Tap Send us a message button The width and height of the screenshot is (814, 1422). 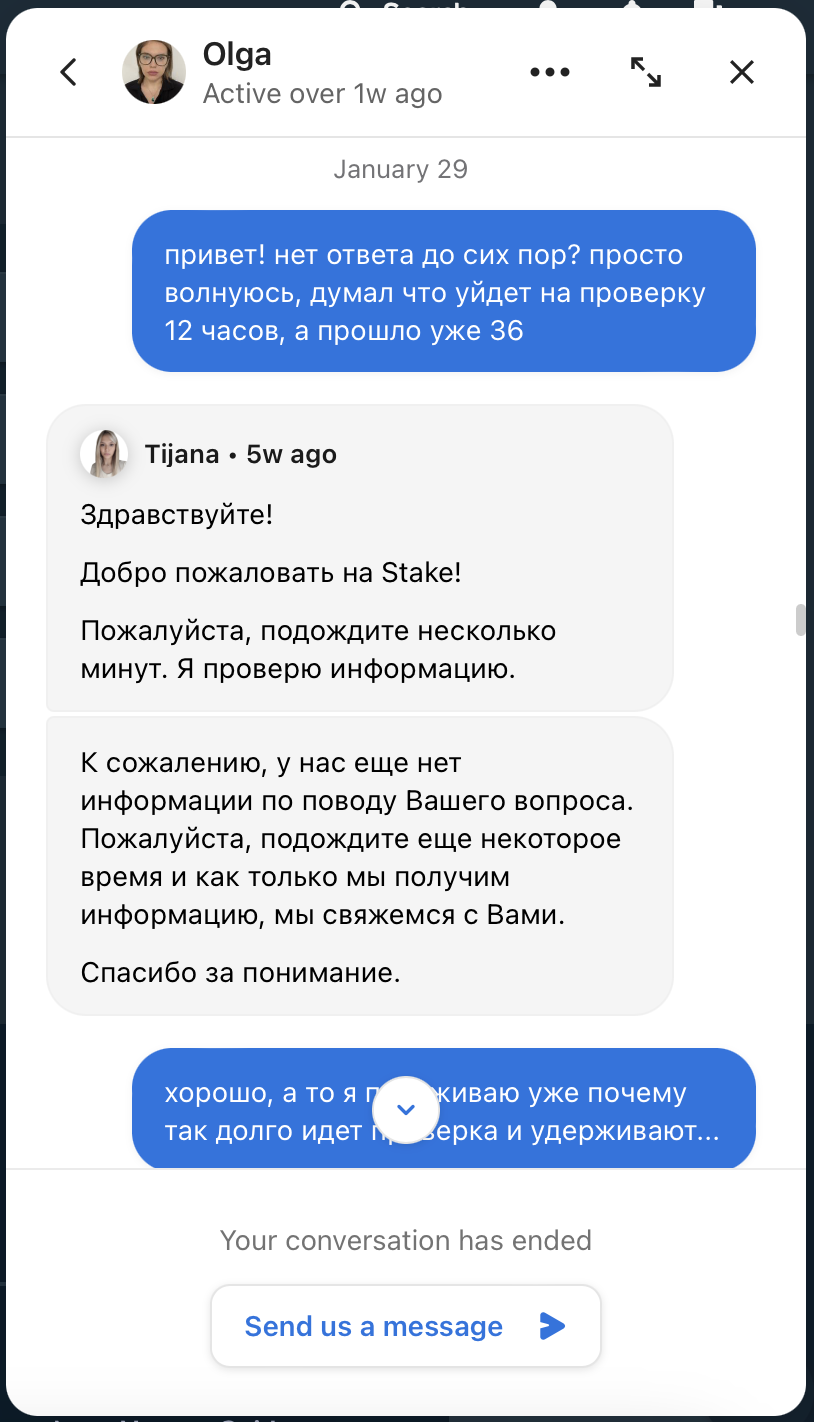coord(405,1326)
